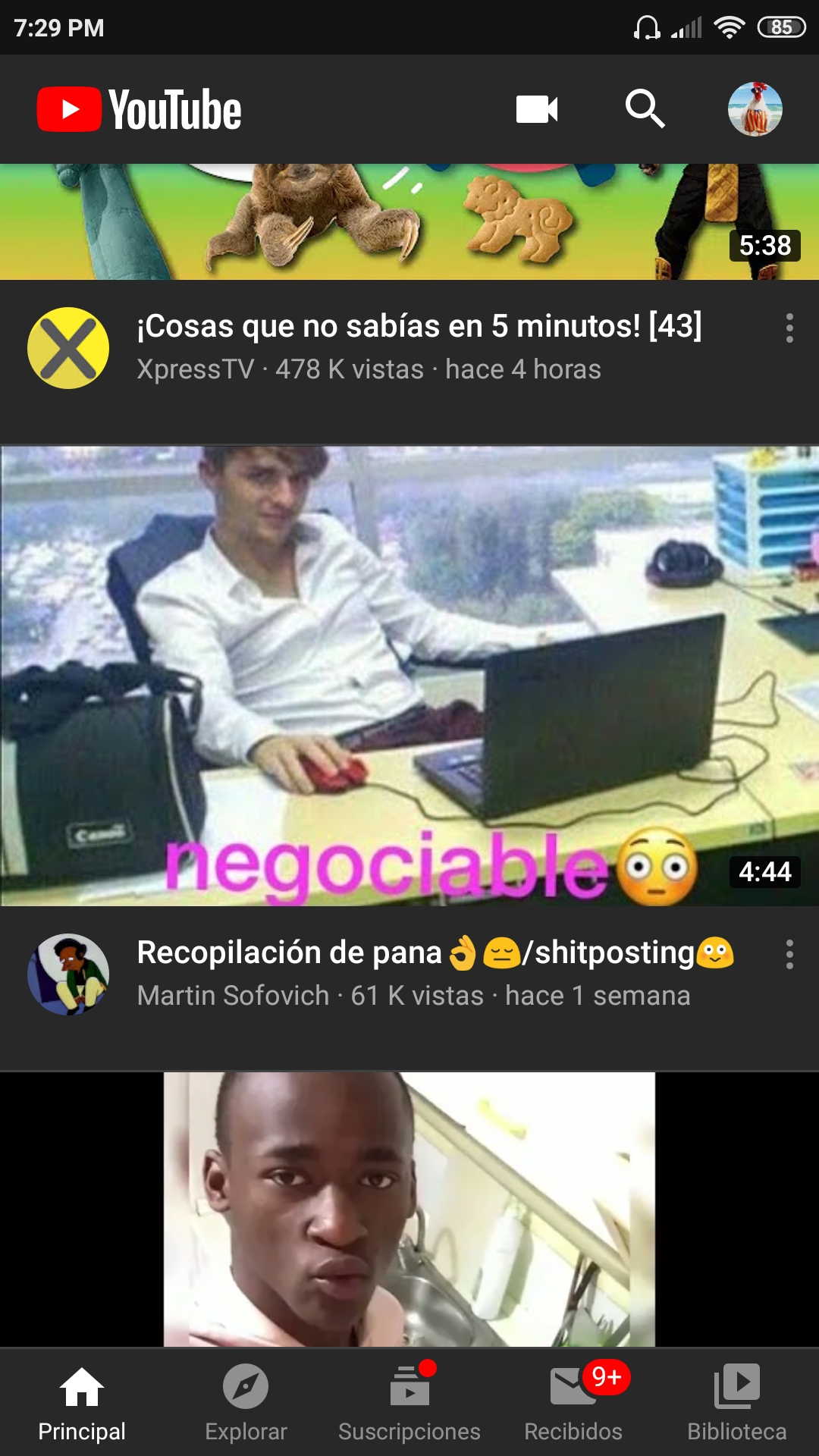Switch to the Suscripciones tab
The height and width of the screenshot is (1456, 819).
click(x=409, y=1403)
